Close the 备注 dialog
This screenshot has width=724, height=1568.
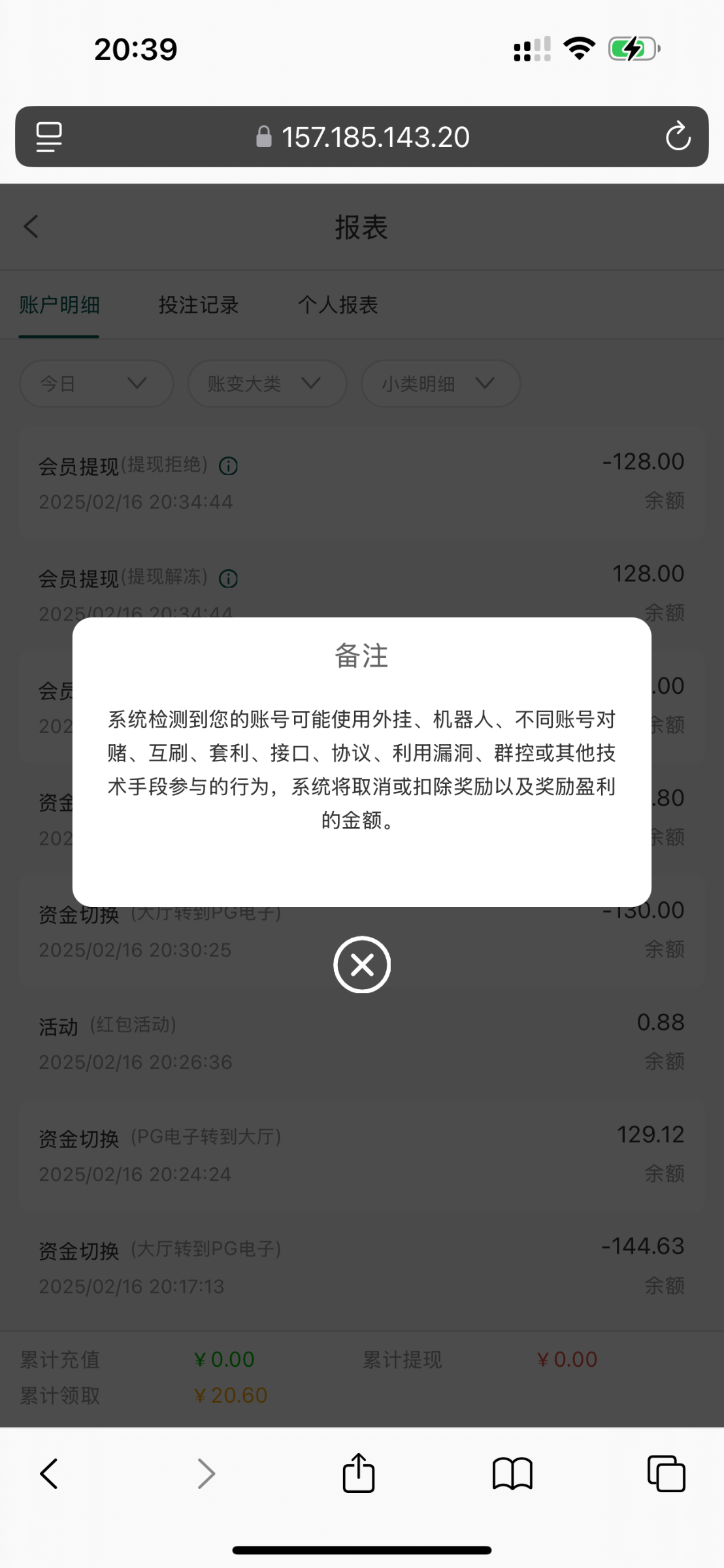point(361,964)
